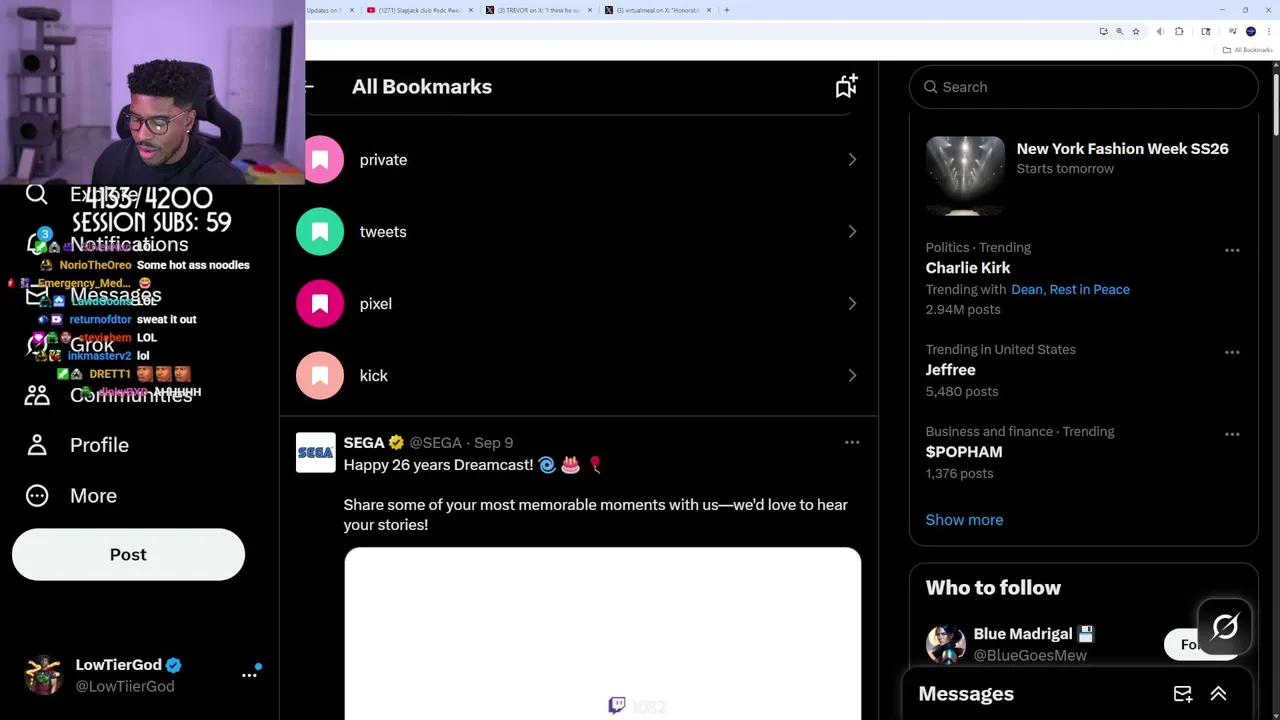1280x720 pixels.
Task: View the $POPHAM trending topic
Action: [x=964, y=452]
